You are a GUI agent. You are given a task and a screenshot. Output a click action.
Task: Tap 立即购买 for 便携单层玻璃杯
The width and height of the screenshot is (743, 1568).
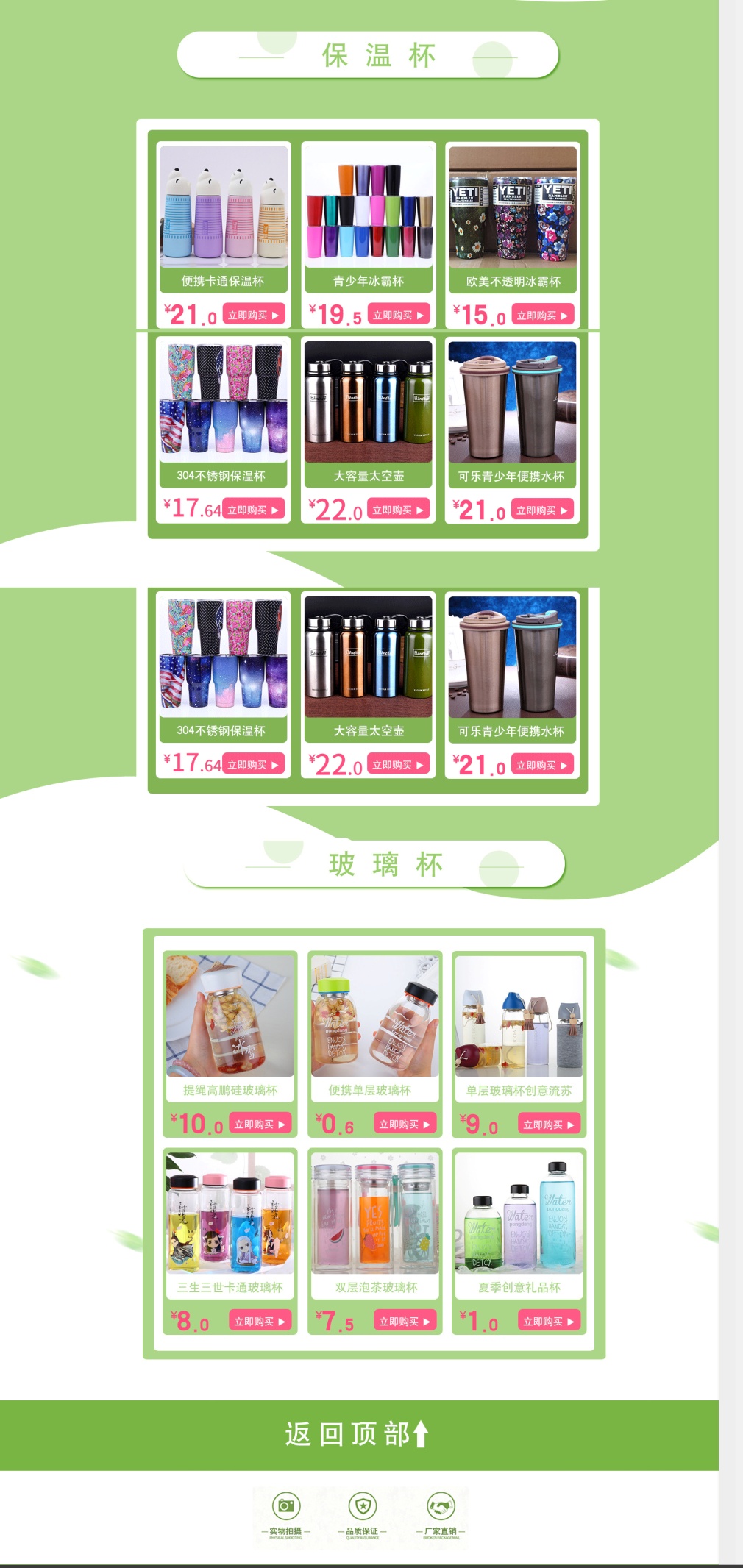405,1124
